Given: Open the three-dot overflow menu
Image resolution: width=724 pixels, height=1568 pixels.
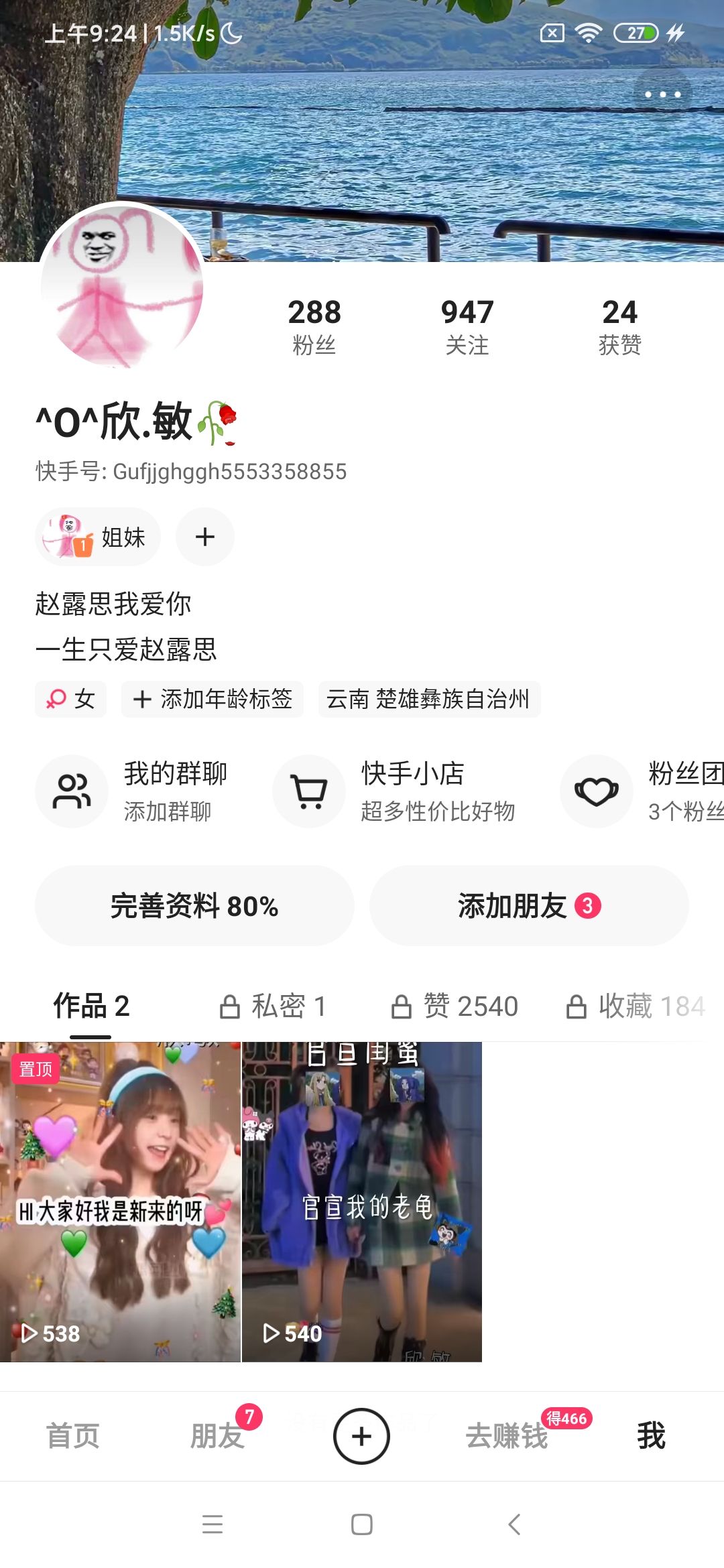Looking at the screenshot, I should point(662,94).
